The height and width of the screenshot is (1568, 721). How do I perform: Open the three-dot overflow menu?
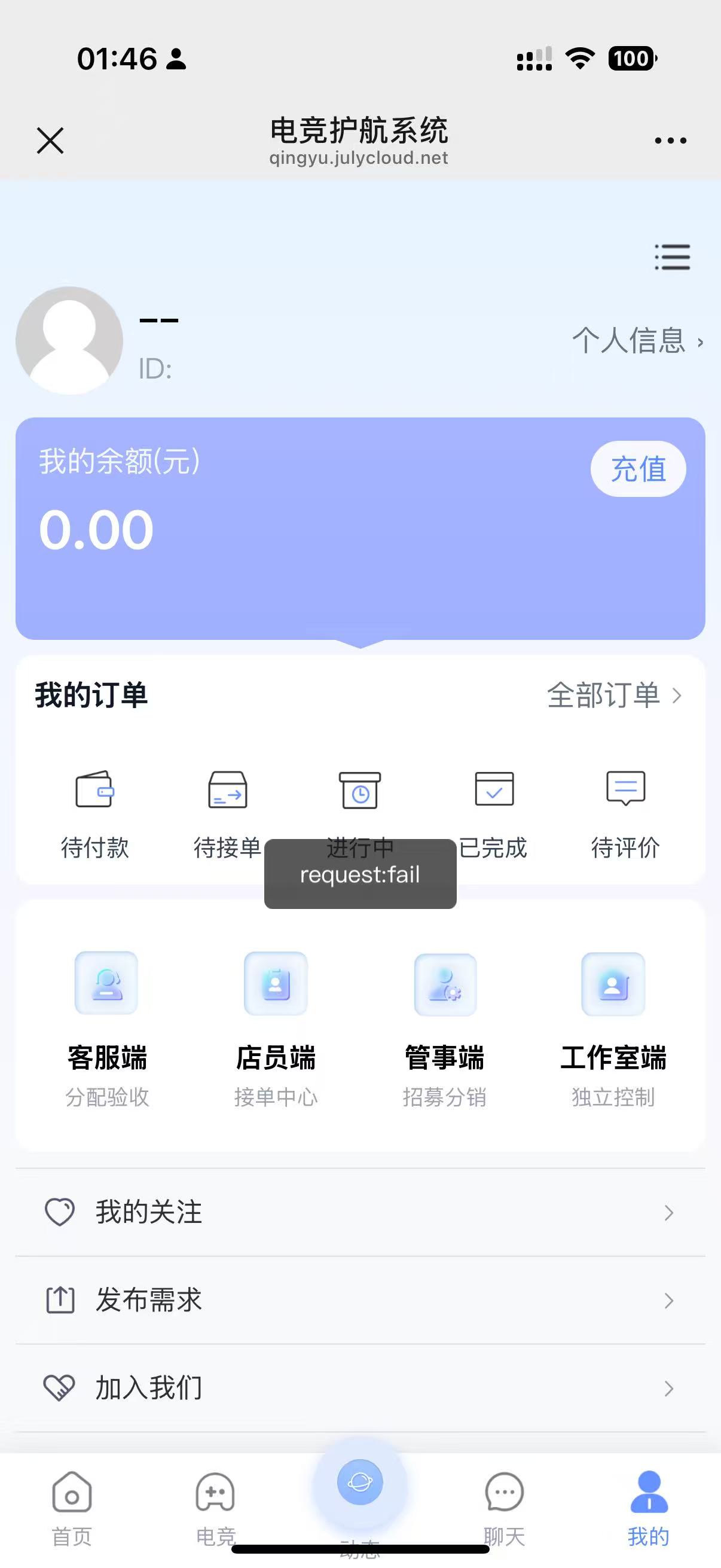coord(670,141)
